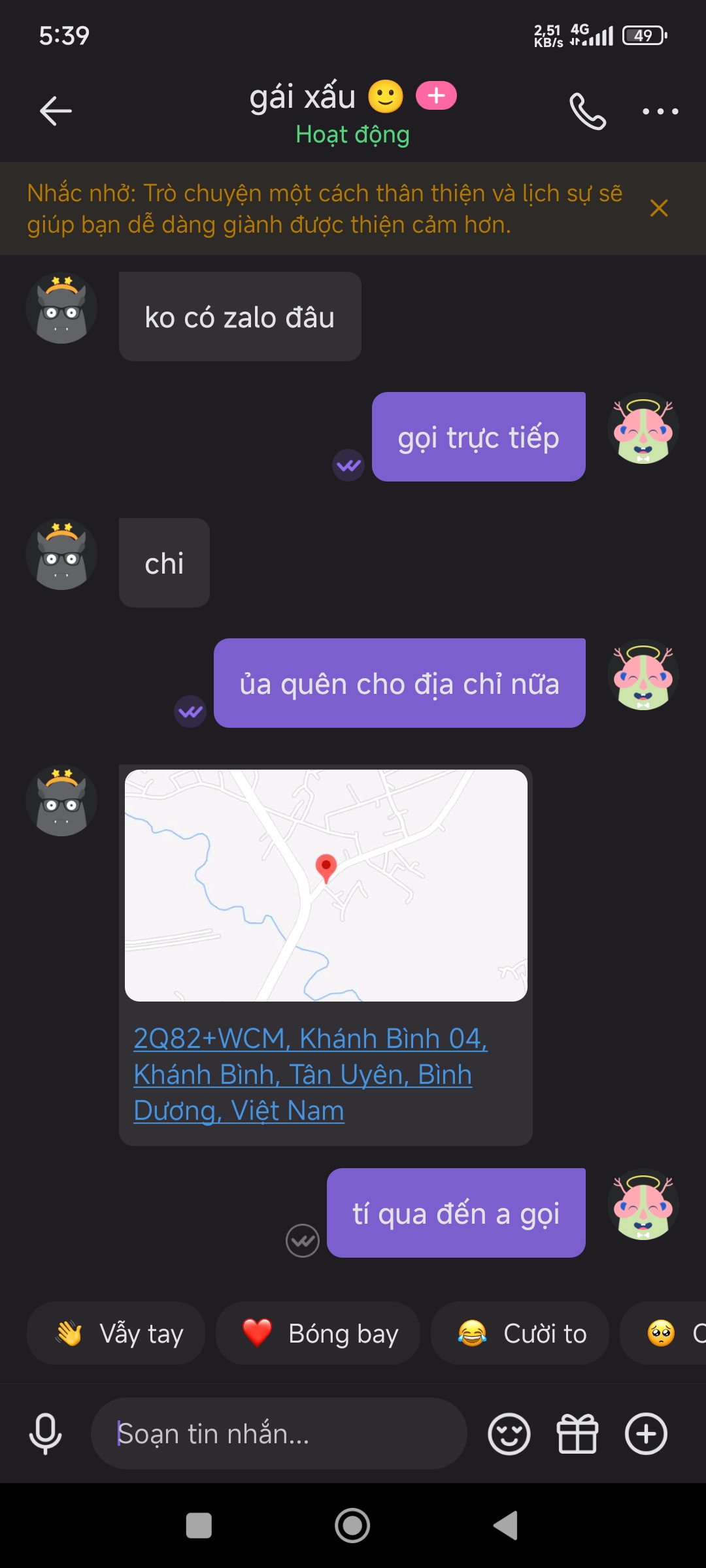Send the Vẫy tay quick reaction
Image resolution: width=706 pixels, height=1568 pixels.
coord(116,1333)
